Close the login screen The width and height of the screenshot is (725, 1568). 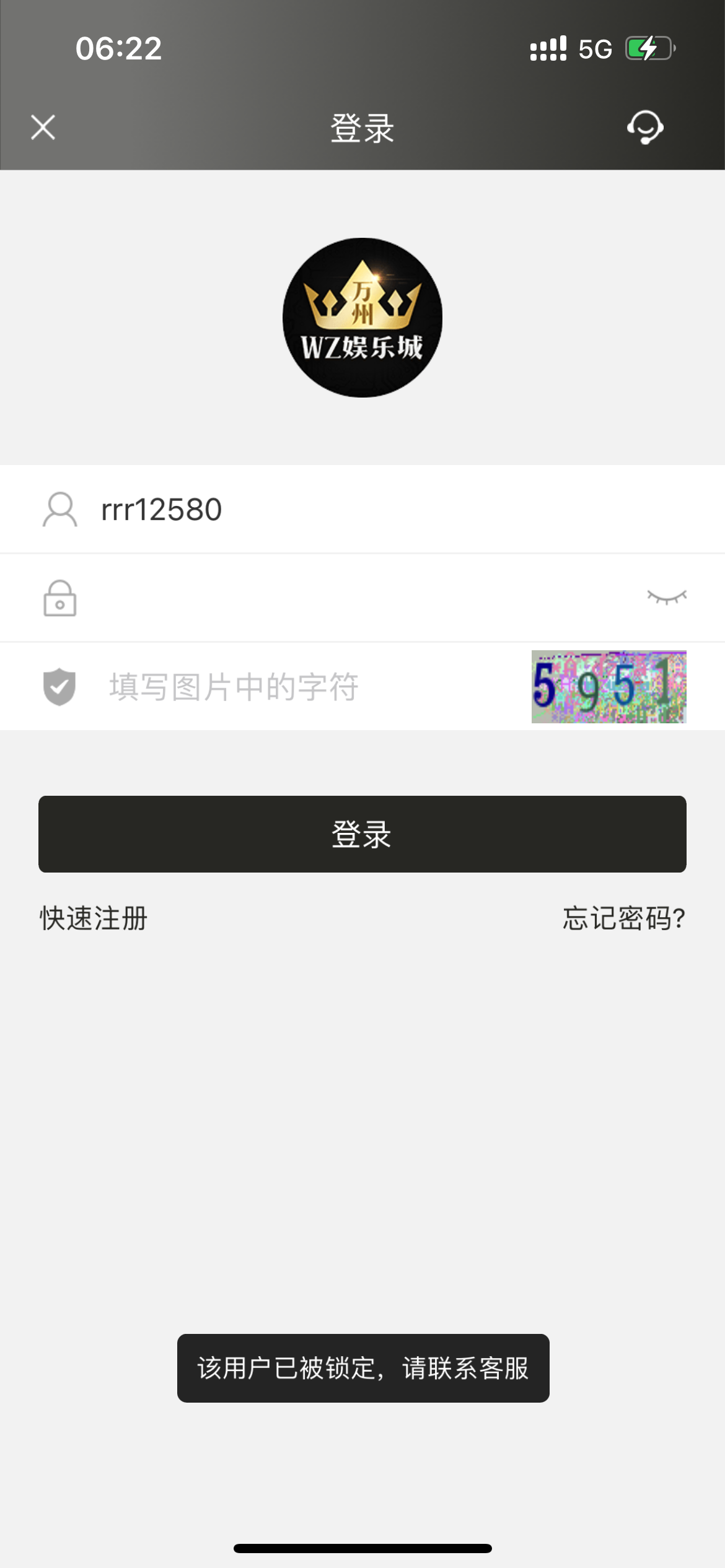[x=43, y=128]
